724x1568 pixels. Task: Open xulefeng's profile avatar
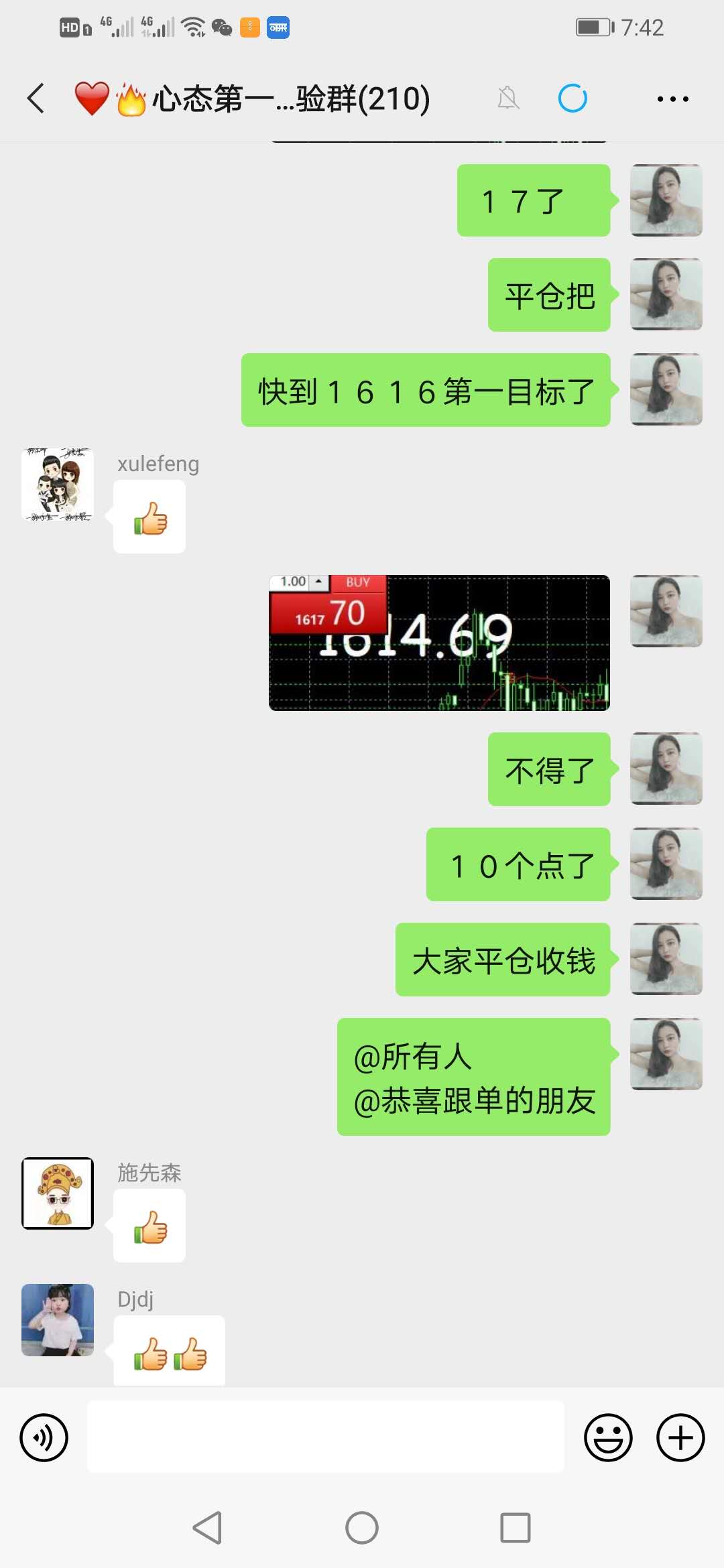(x=58, y=484)
